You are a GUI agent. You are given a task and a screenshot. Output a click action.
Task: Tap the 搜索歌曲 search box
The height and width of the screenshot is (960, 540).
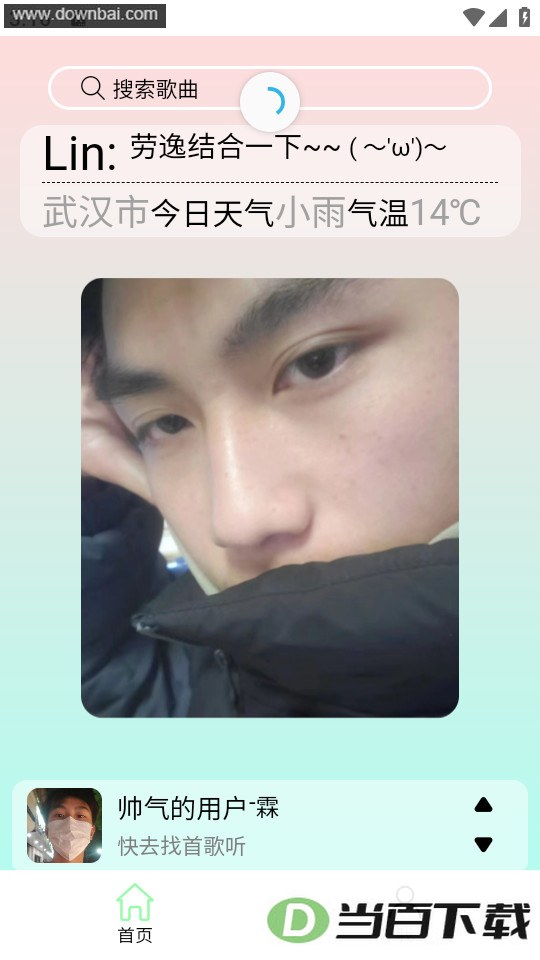[x=269, y=88]
